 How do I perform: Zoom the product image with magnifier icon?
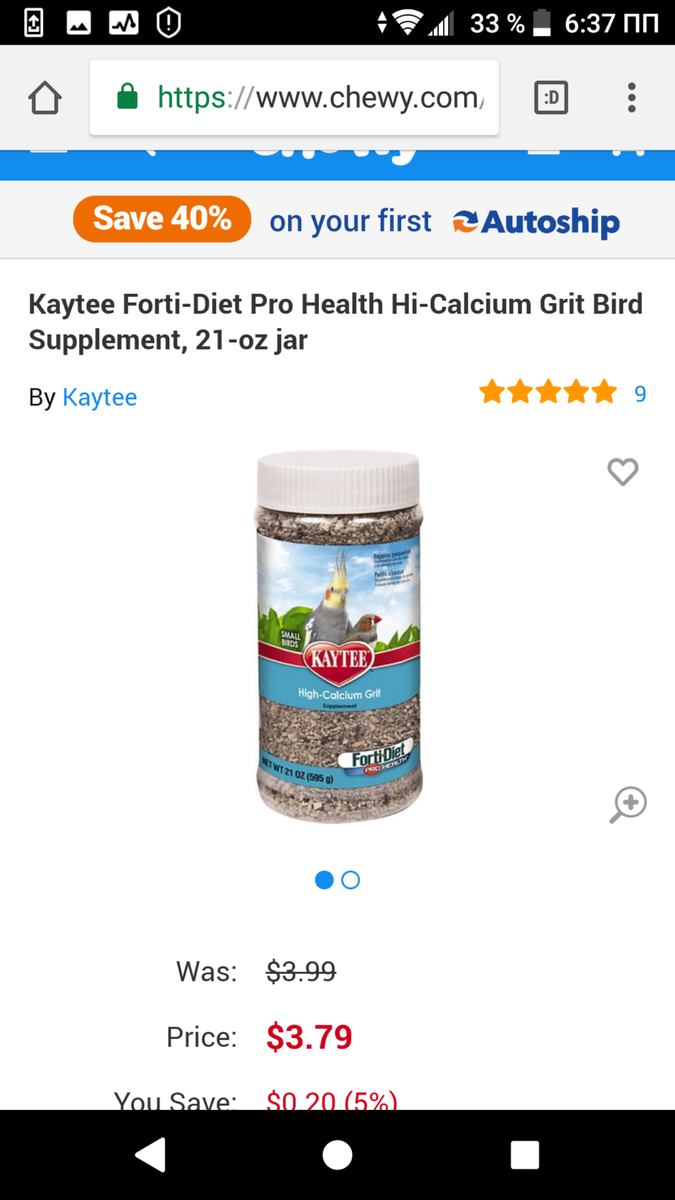coord(628,805)
